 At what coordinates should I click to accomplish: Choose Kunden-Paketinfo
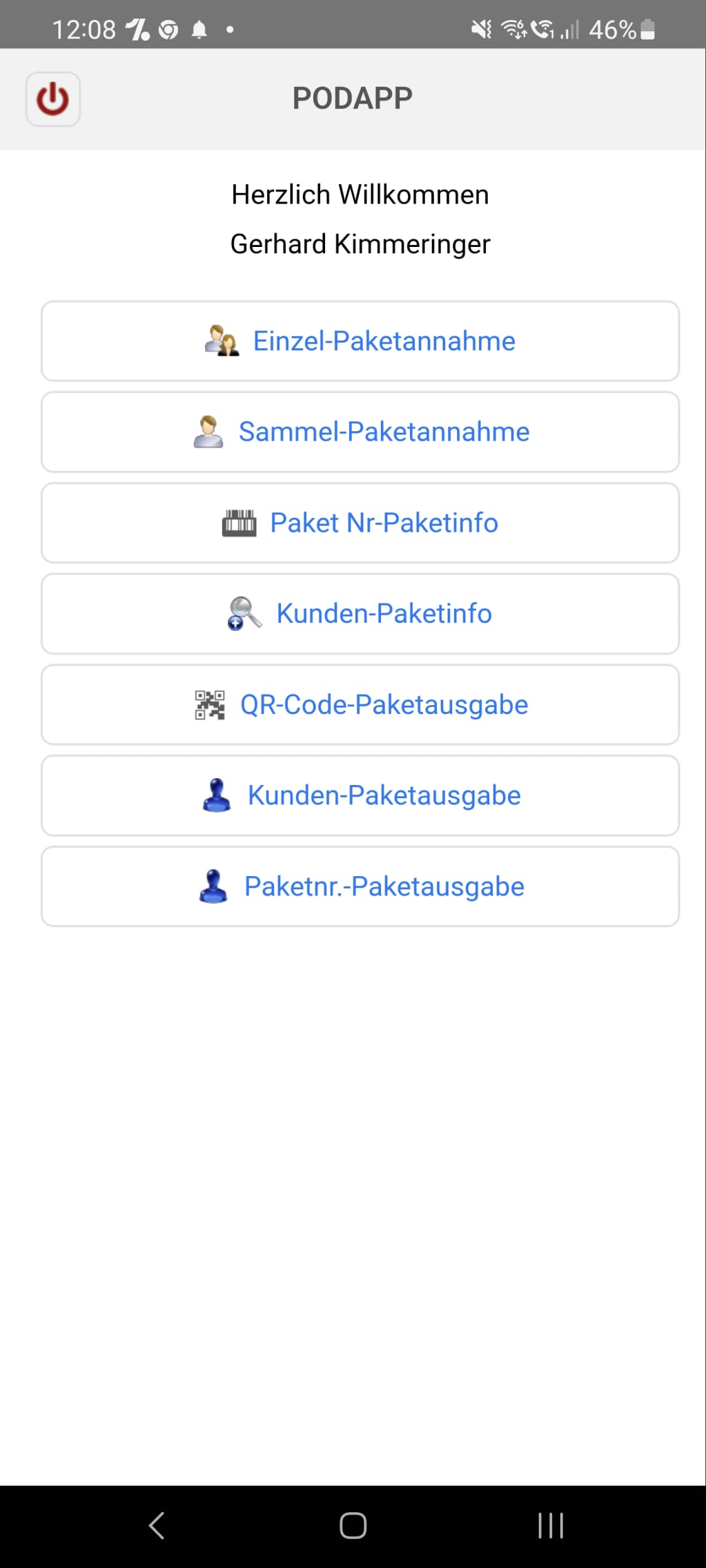tap(360, 614)
